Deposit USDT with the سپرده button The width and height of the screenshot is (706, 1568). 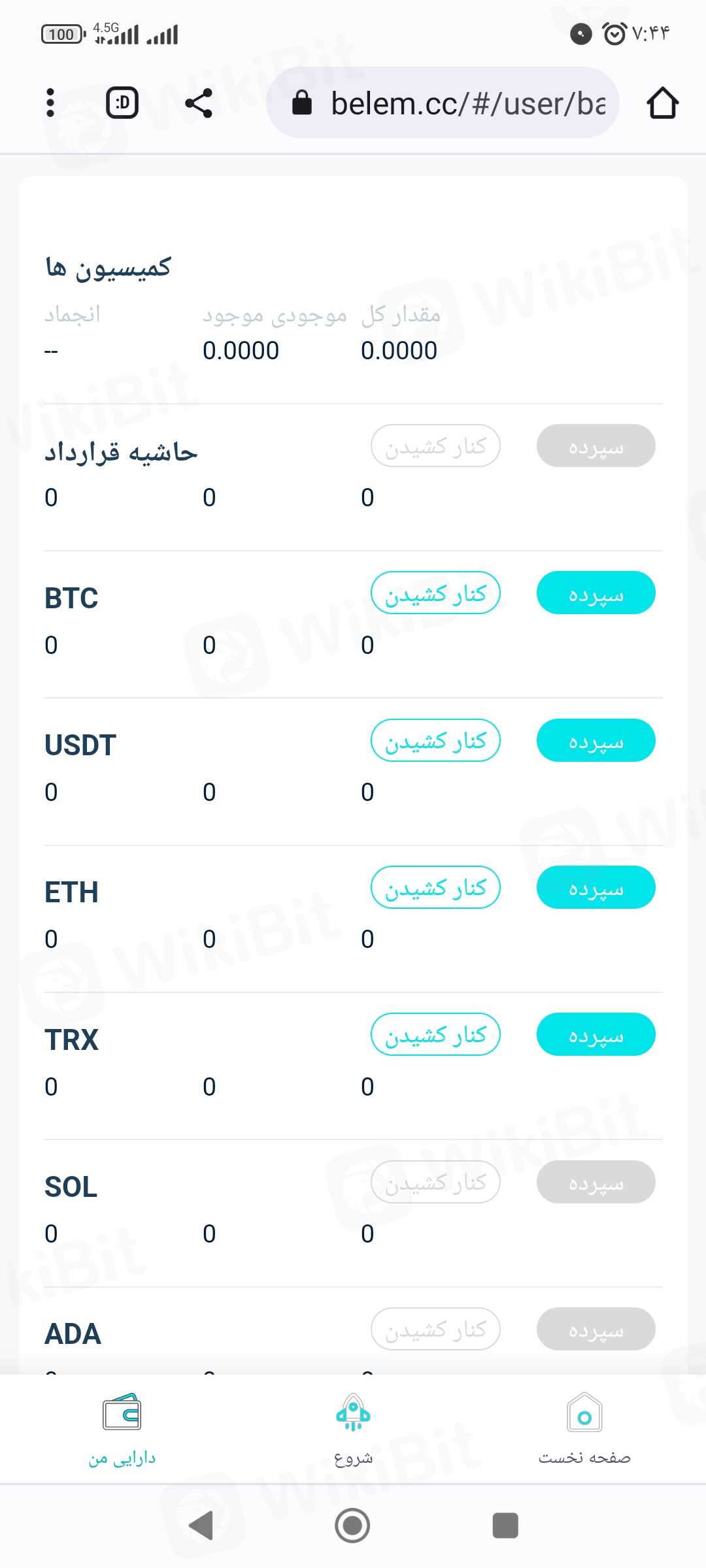[x=596, y=741]
